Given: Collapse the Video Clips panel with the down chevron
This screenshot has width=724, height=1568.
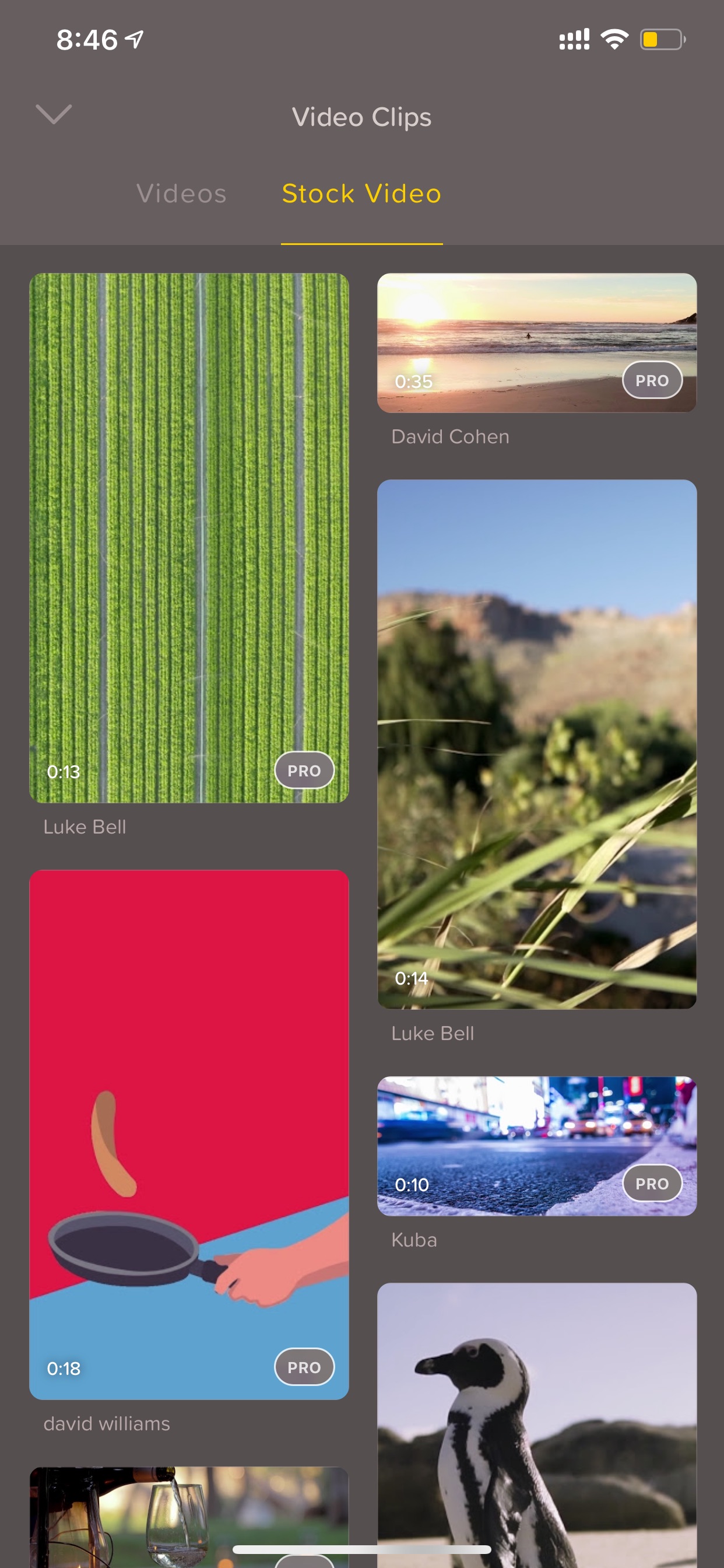Looking at the screenshot, I should [54, 114].
